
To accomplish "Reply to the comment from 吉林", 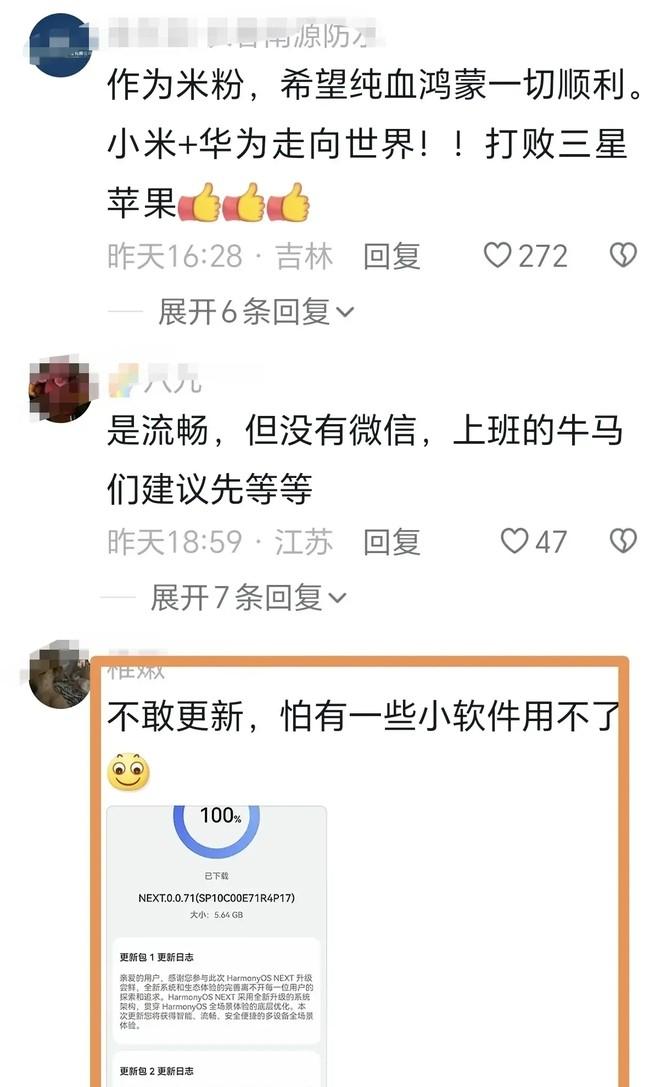I will (391, 256).
